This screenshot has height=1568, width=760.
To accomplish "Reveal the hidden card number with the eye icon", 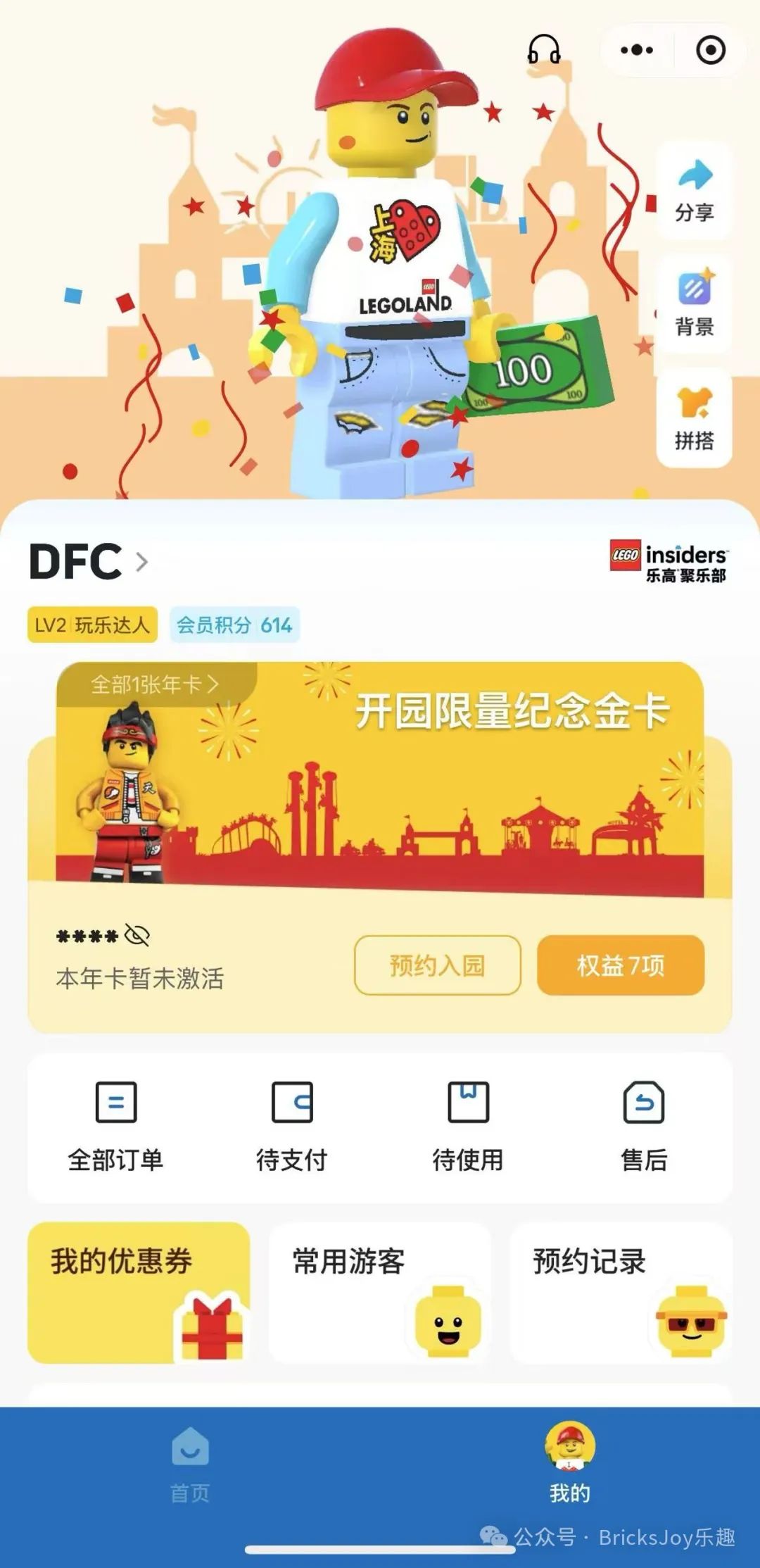I will click(x=137, y=935).
